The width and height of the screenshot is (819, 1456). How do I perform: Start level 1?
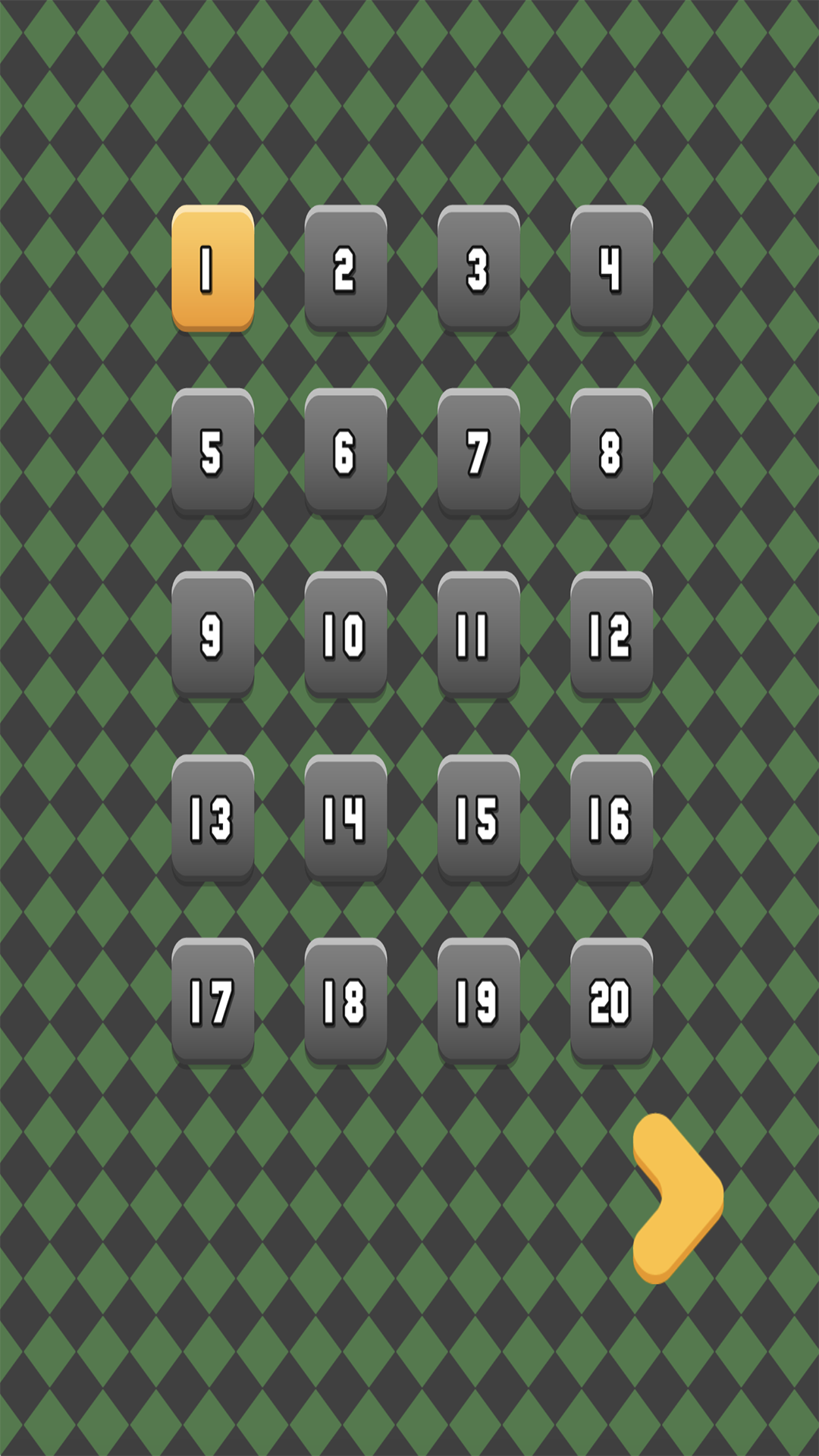point(212,268)
